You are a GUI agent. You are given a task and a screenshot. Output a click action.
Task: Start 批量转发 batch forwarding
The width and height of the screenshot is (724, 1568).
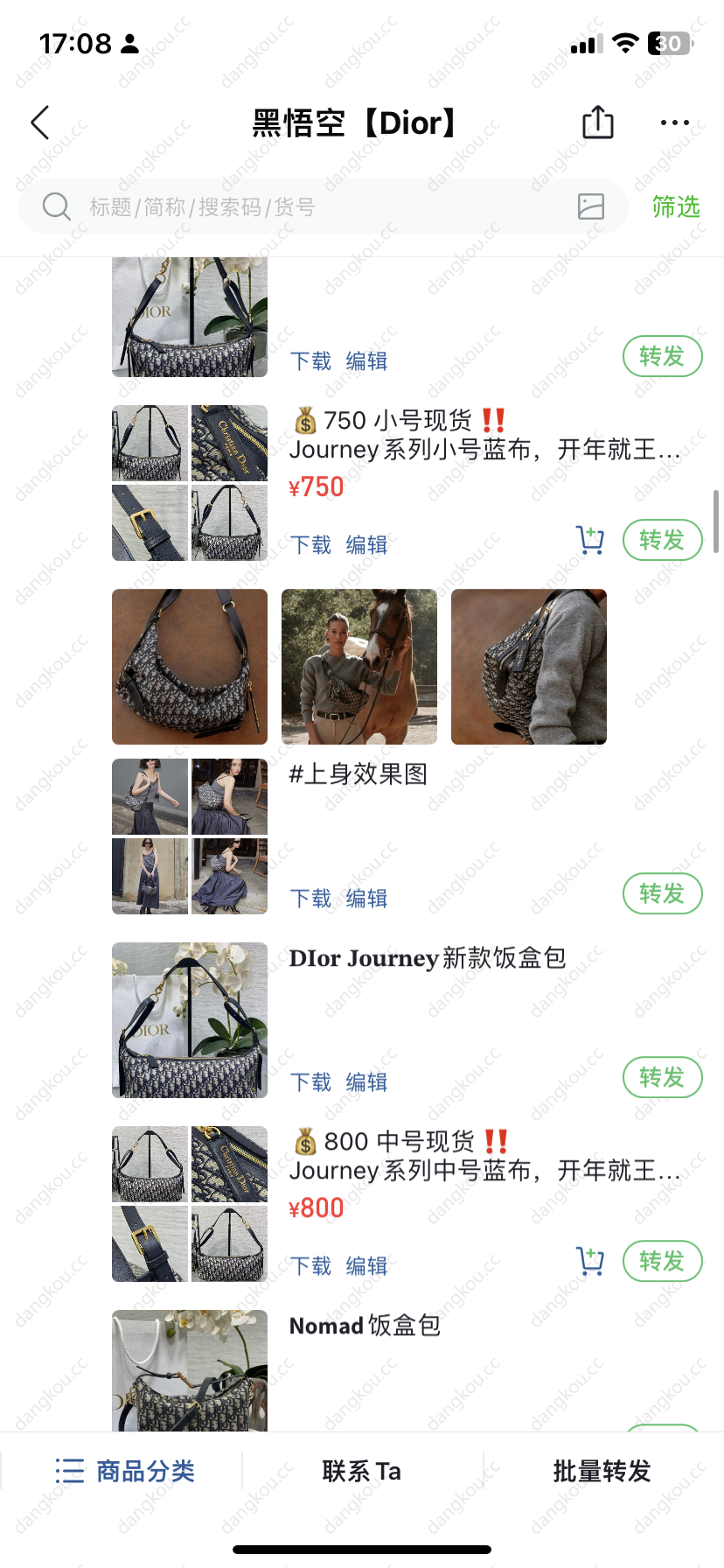[602, 1471]
